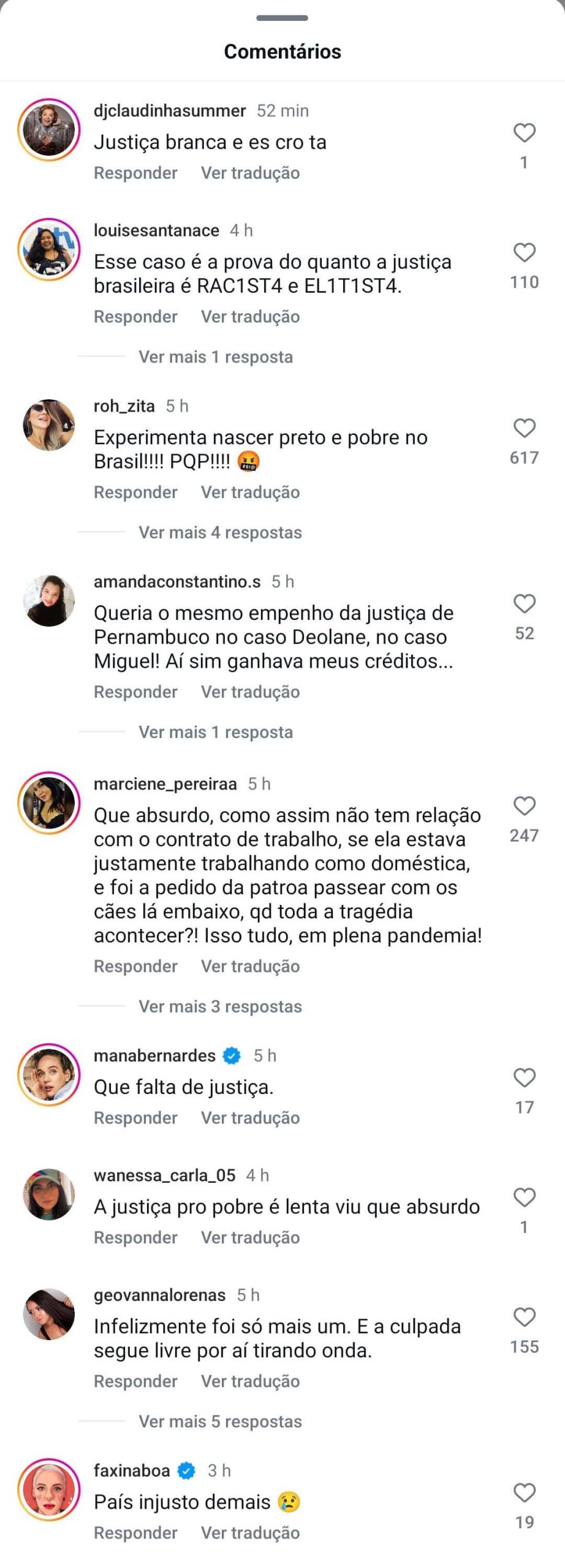565x1568 pixels.
Task: Like roh_zita's comment
Action: coord(524,428)
